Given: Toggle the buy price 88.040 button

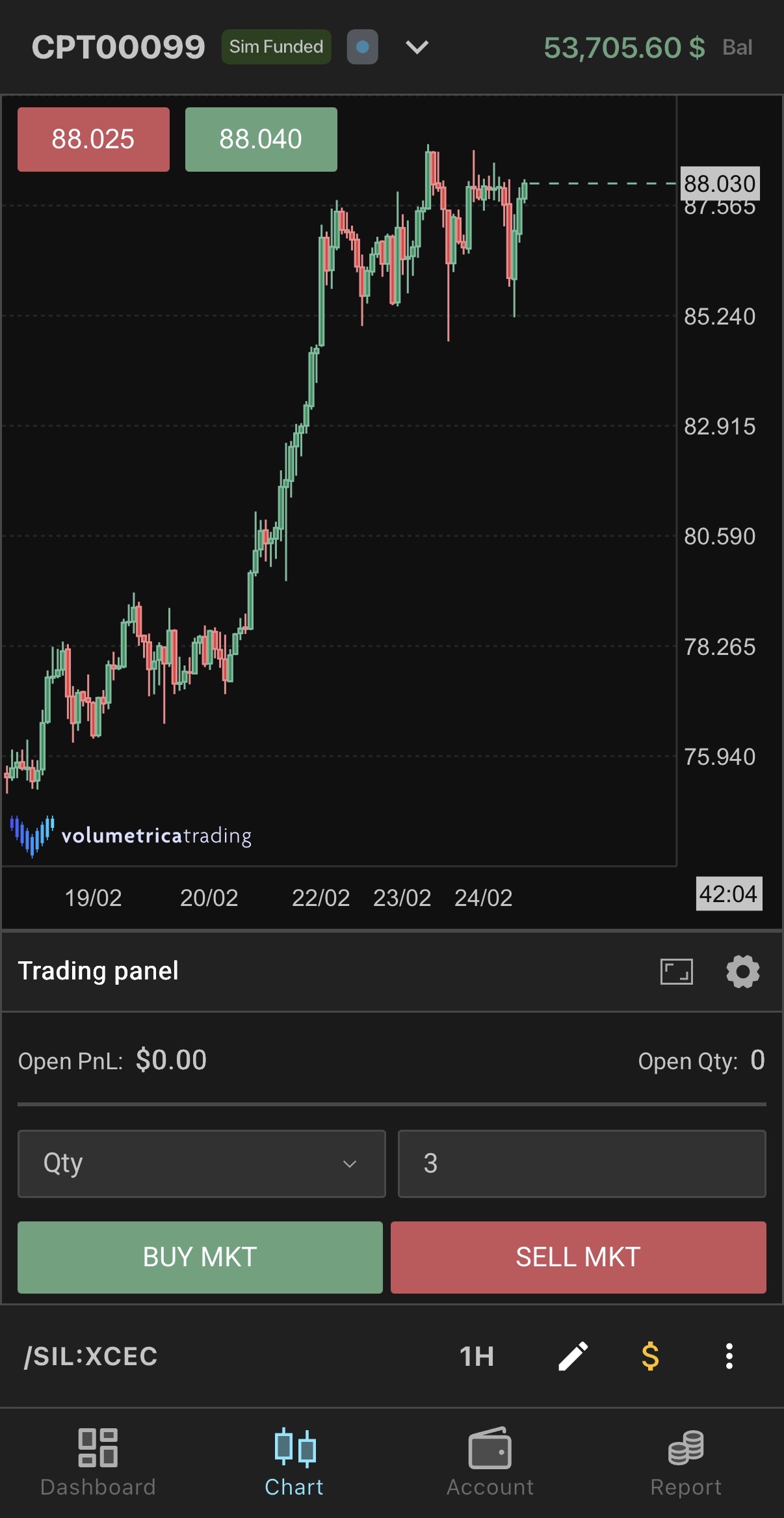Looking at the screenshot, I should coord(261,139).
